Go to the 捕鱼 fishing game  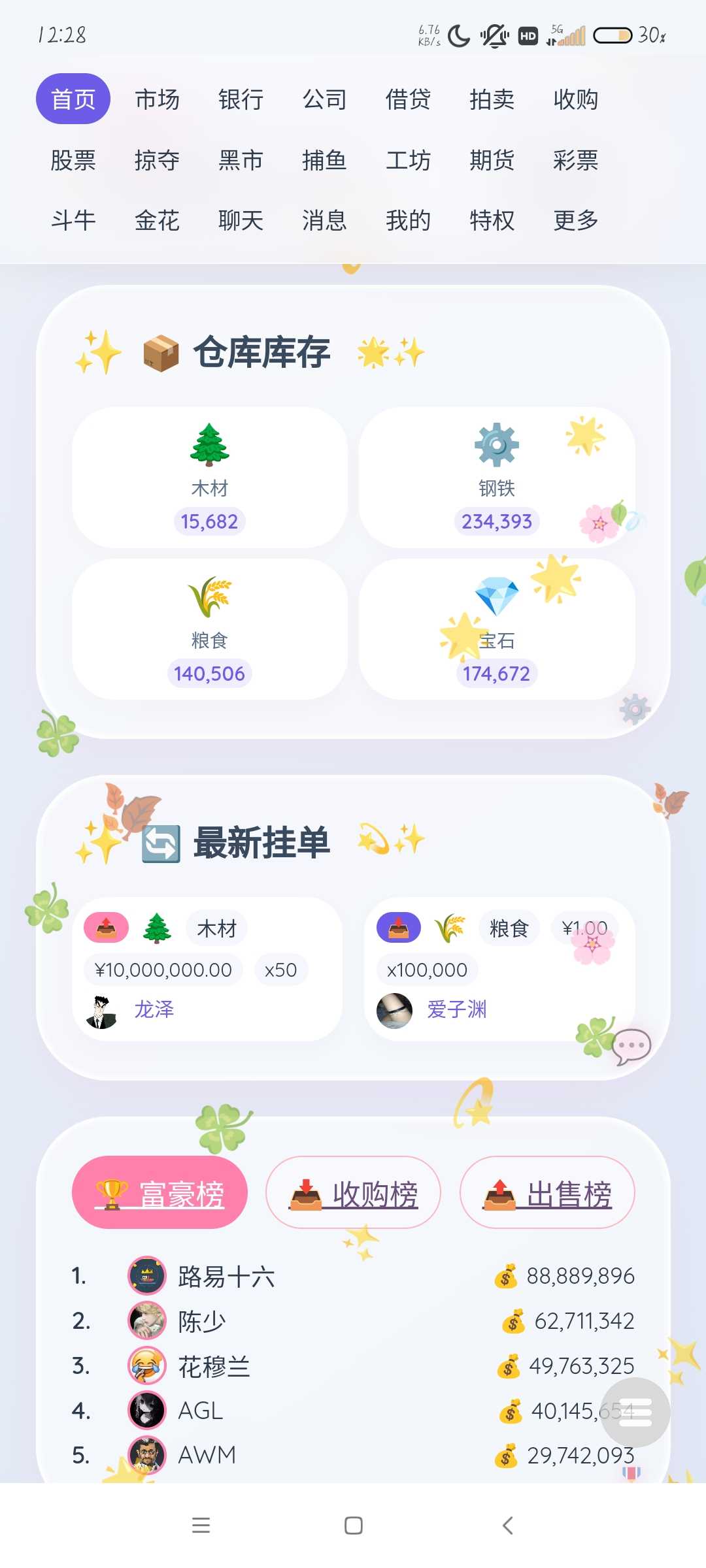click(324, 160)
